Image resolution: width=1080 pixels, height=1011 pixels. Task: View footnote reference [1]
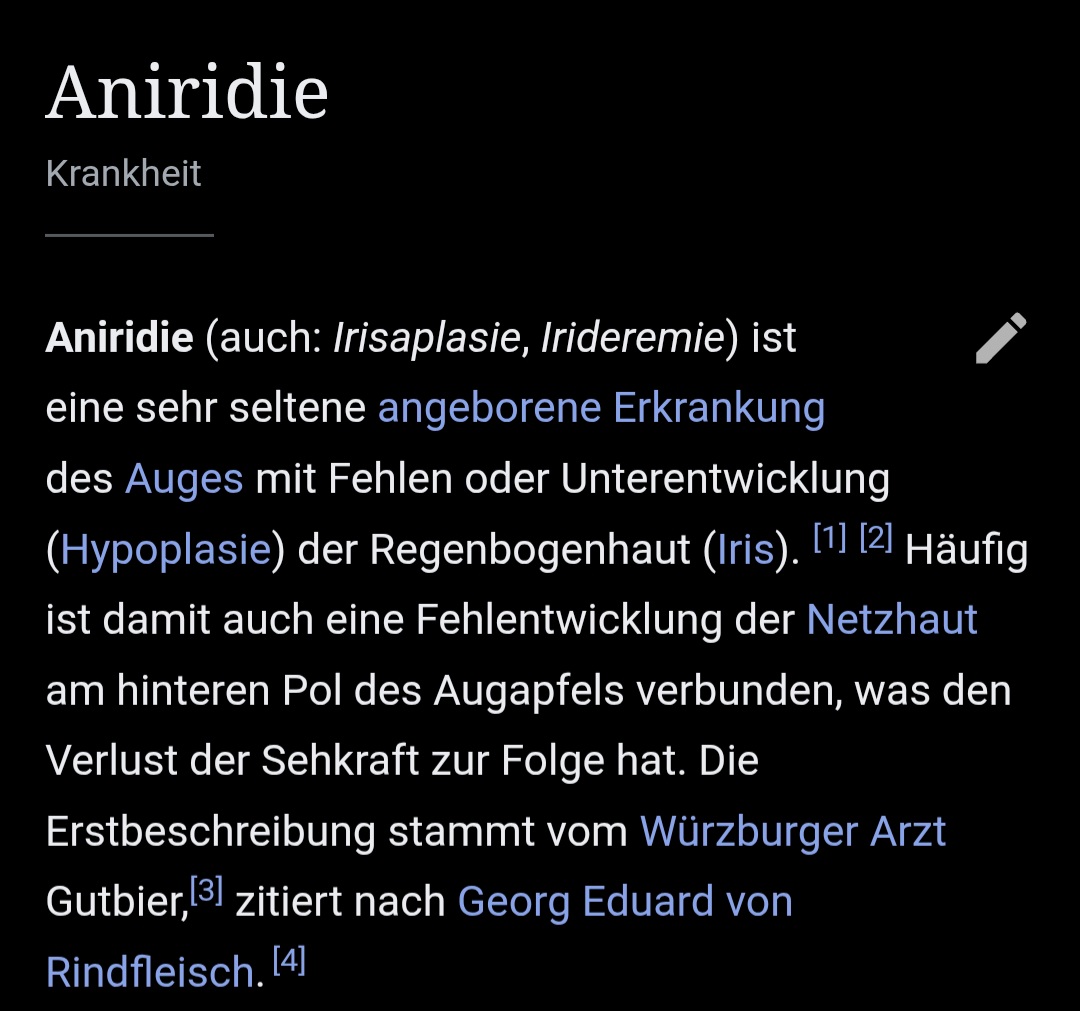point(829,538)
